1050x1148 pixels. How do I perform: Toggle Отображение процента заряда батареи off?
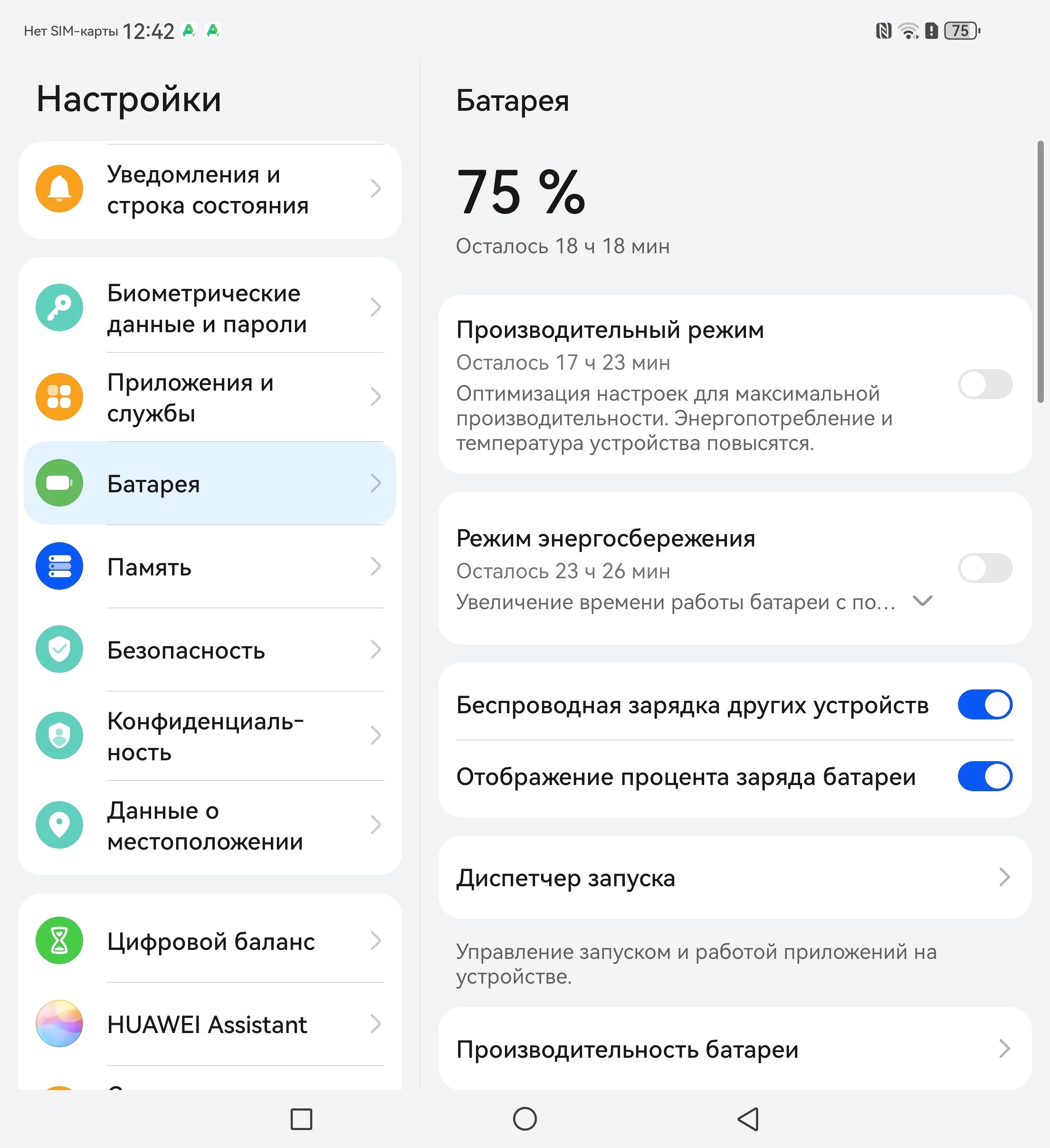984,776
